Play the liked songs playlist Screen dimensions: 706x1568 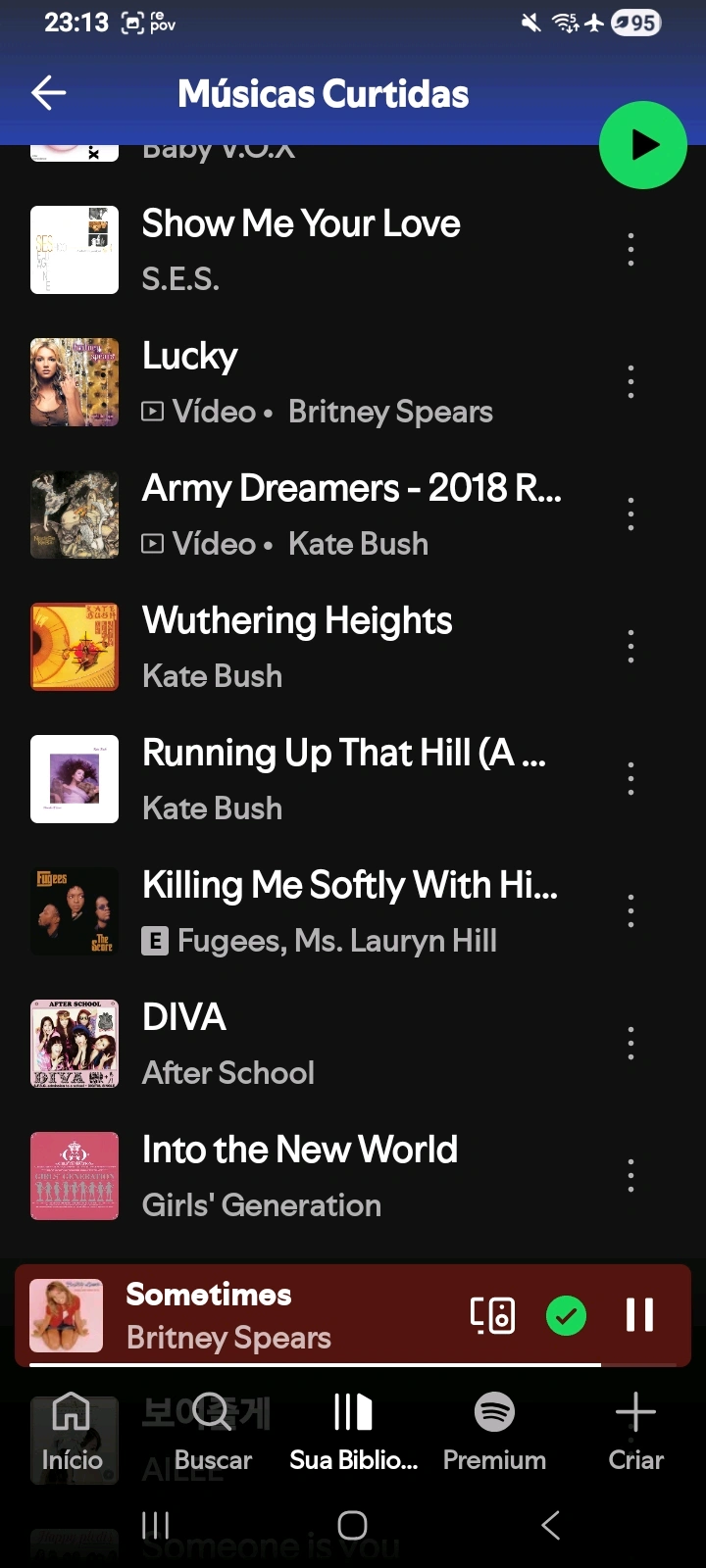pyautogui.click(x=642, y=145)
